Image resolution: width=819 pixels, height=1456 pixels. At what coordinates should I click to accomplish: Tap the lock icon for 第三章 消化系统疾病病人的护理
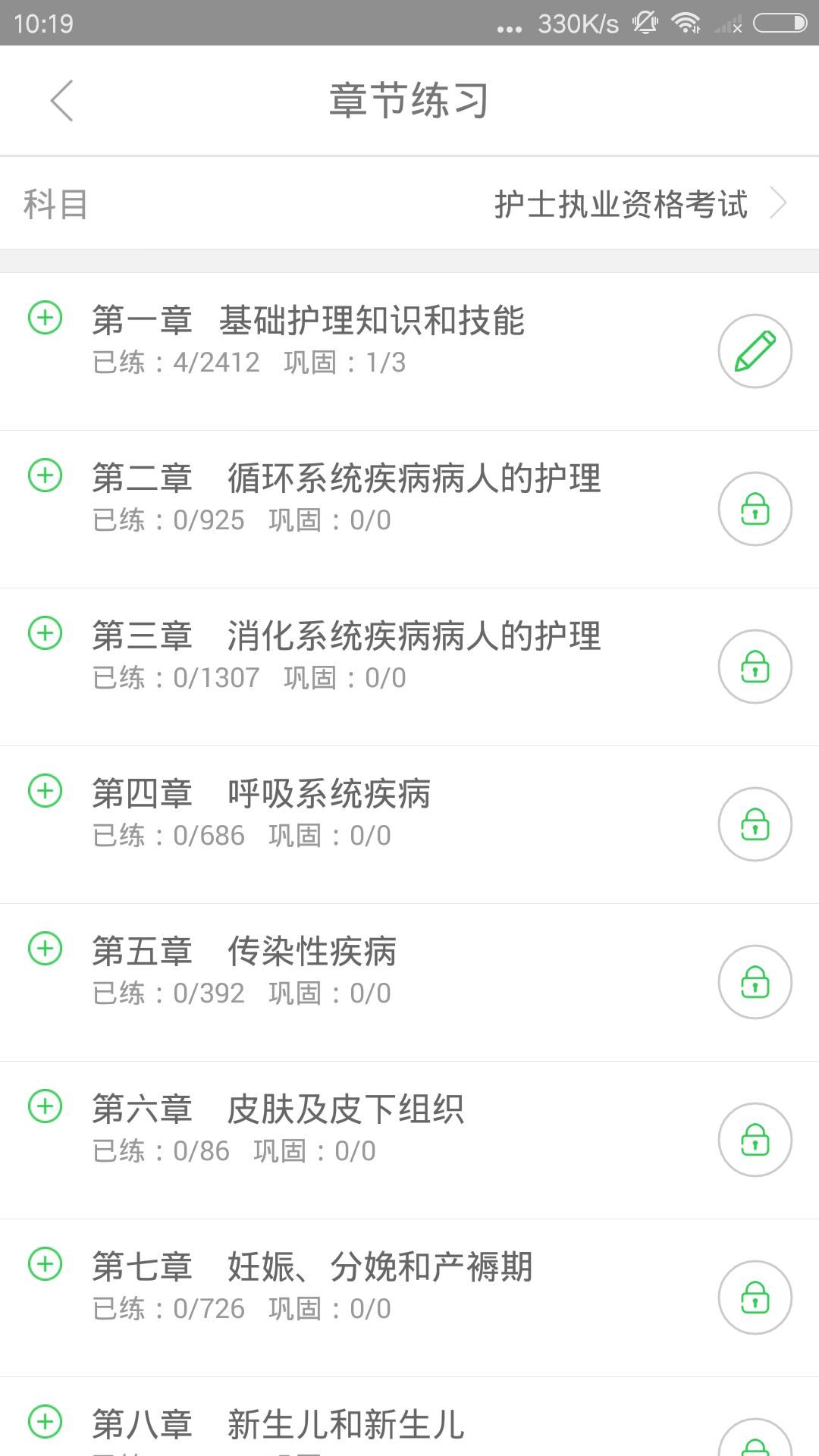(755, 666)
